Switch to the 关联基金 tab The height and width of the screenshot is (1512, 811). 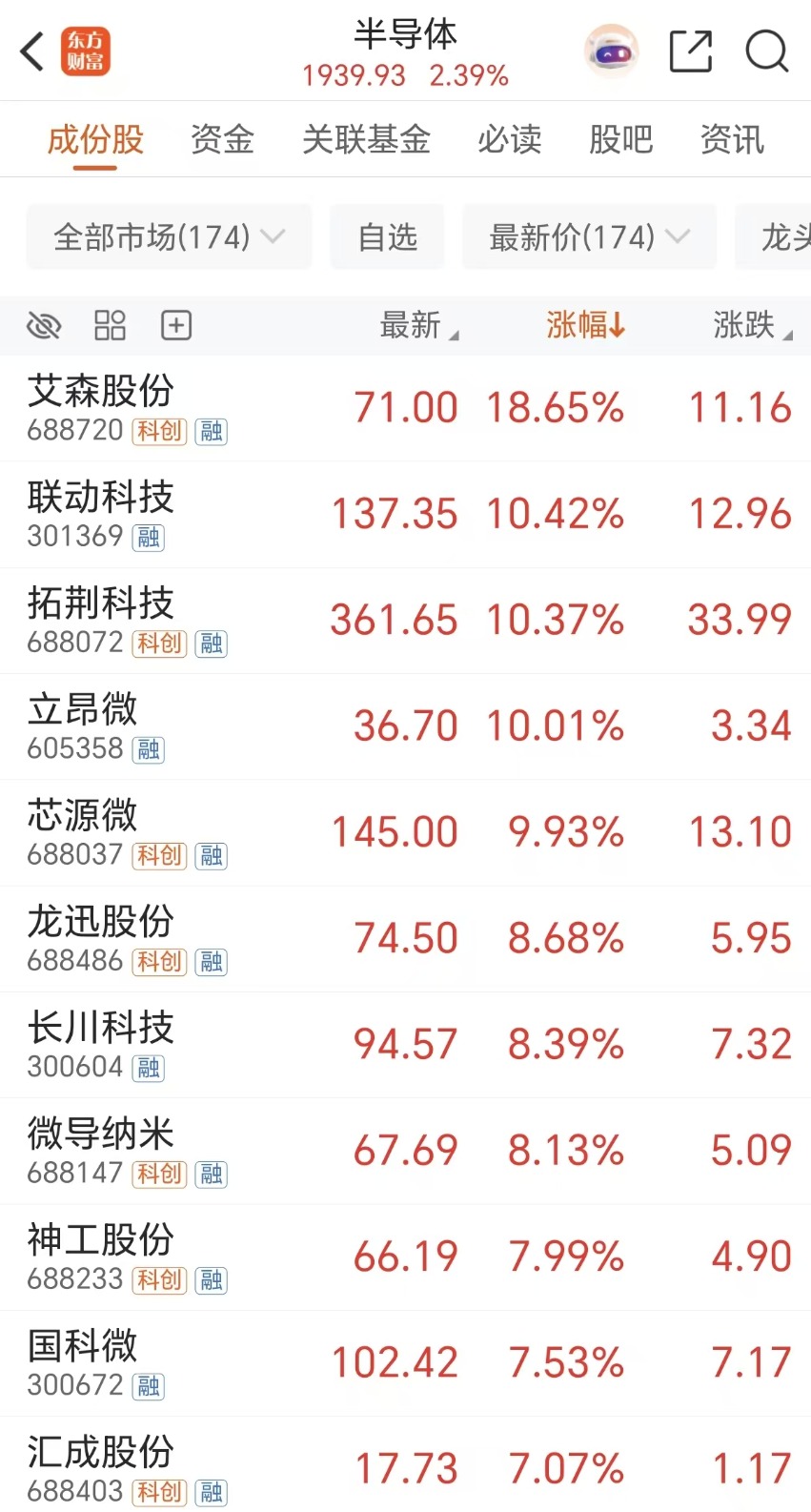[x=366, y=140]
